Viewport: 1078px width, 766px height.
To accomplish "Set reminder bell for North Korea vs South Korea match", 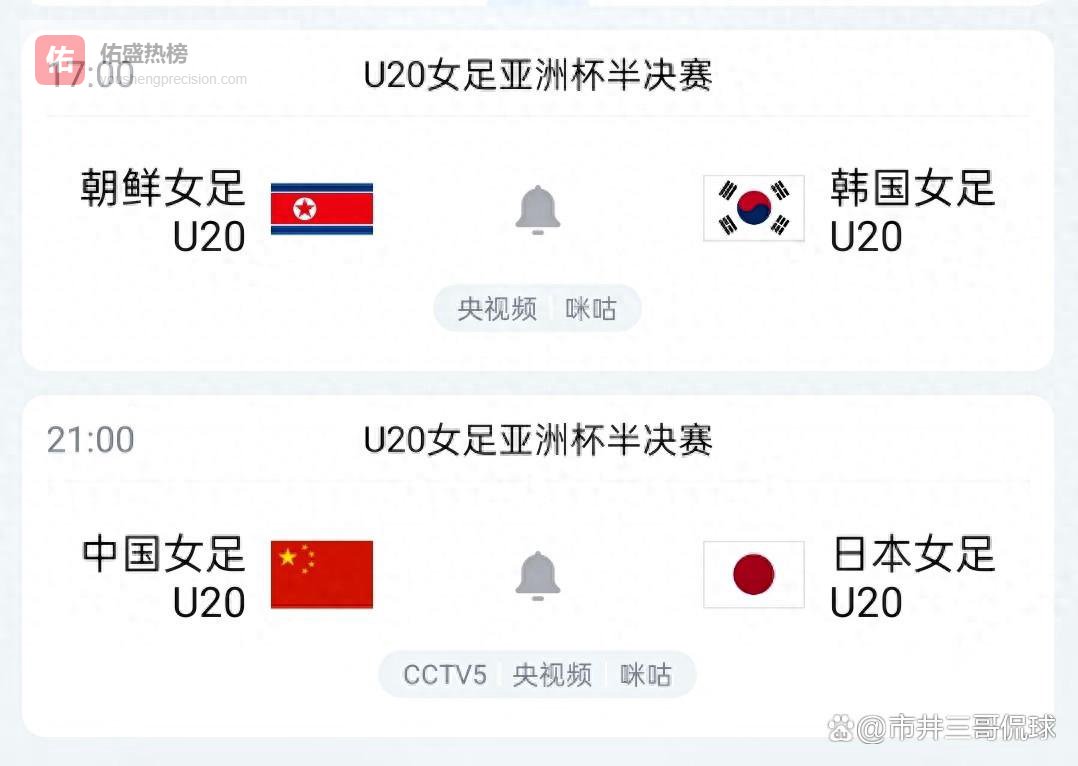I will (538, 210).
